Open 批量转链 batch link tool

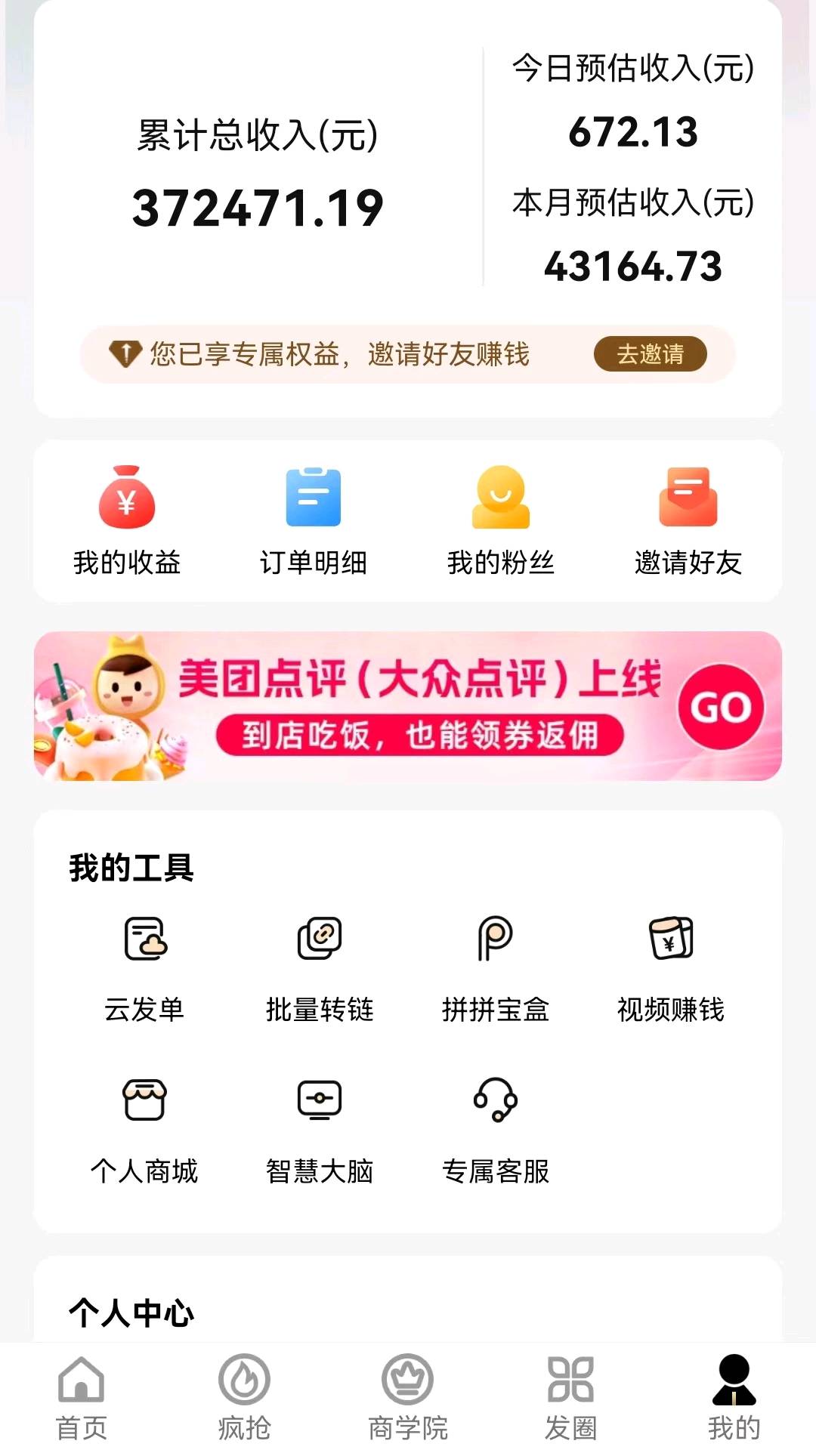pos(320,968)
